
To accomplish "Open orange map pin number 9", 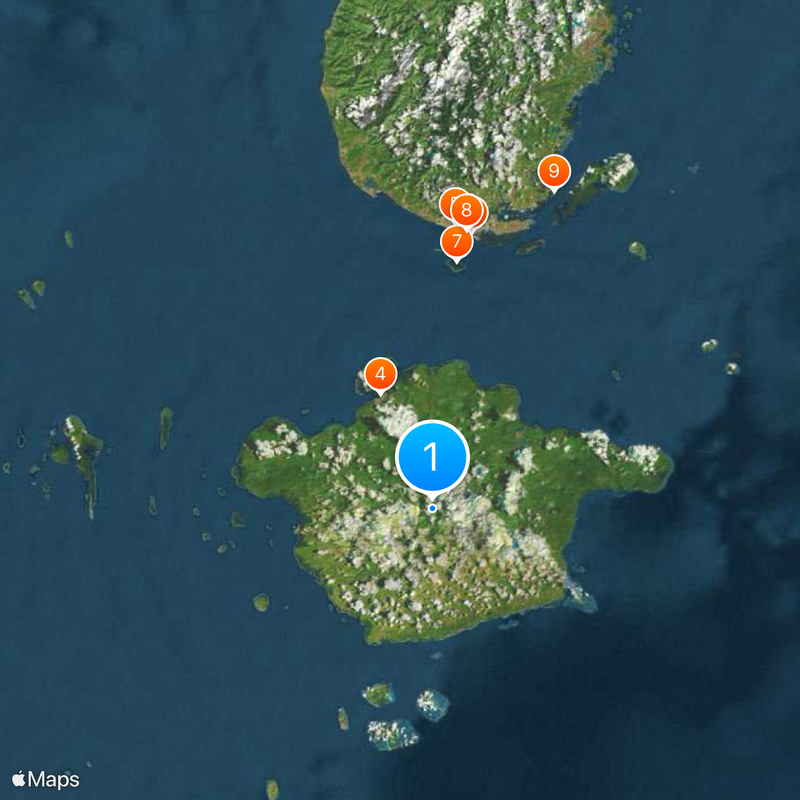I will pyautogui.click(x=553, y=170).
